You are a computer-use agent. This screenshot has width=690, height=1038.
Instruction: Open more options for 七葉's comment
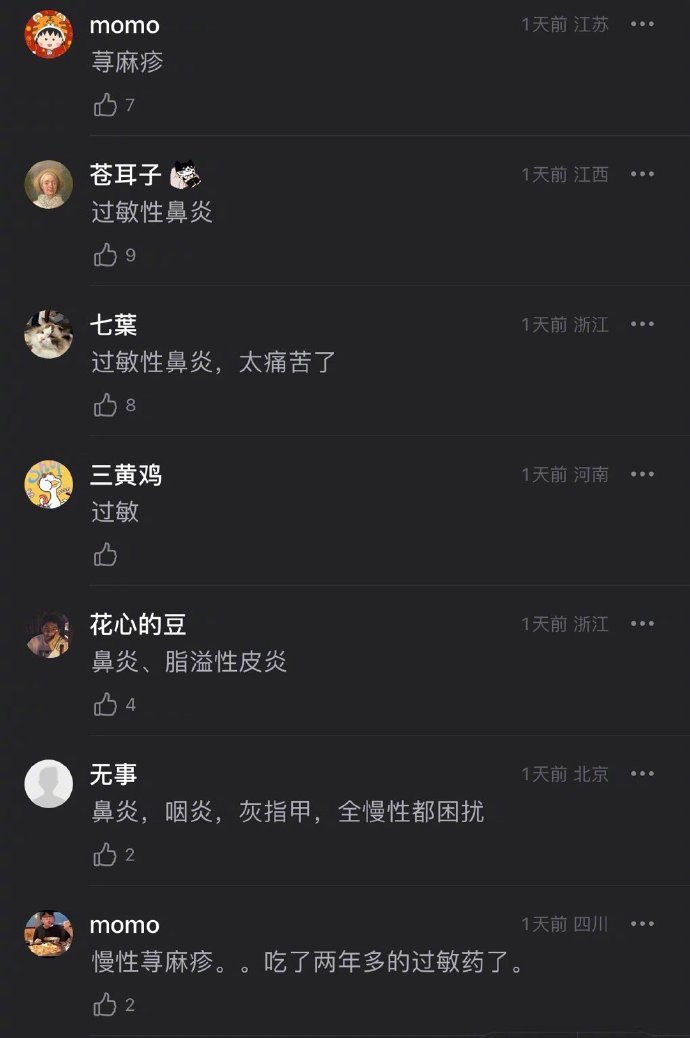642,324
